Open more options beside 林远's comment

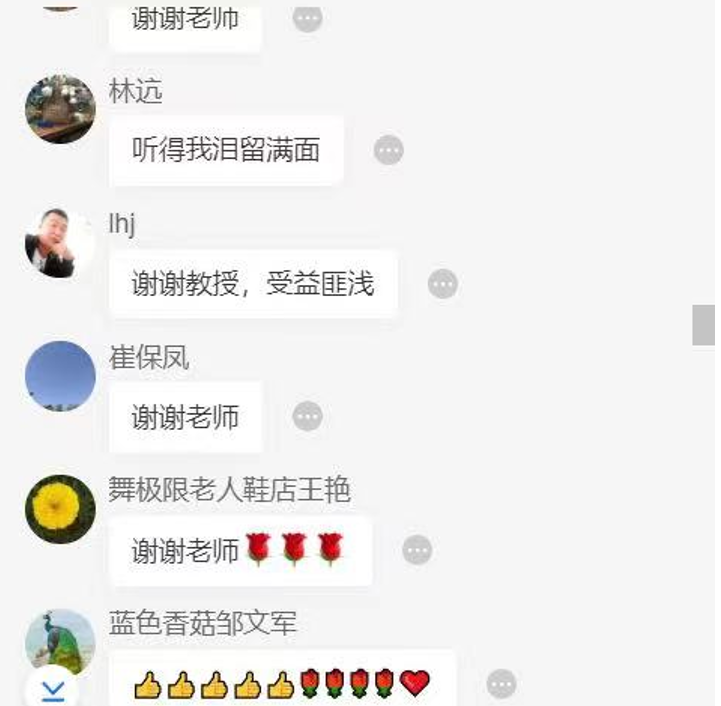click(x=388, y=151)
